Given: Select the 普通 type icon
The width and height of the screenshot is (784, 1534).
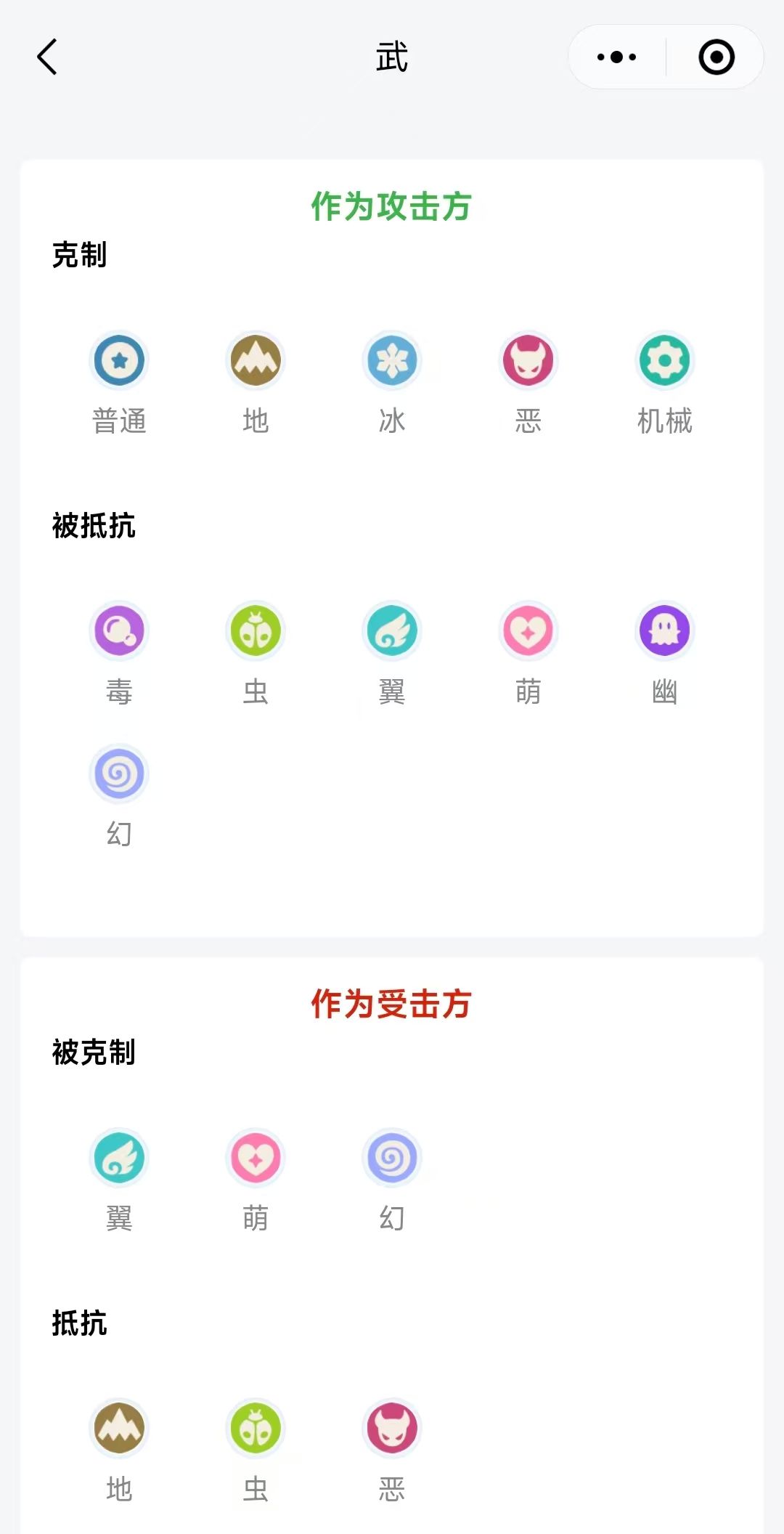Looking at the screenshot, I should pyautogui.click(x=119, y=360).
